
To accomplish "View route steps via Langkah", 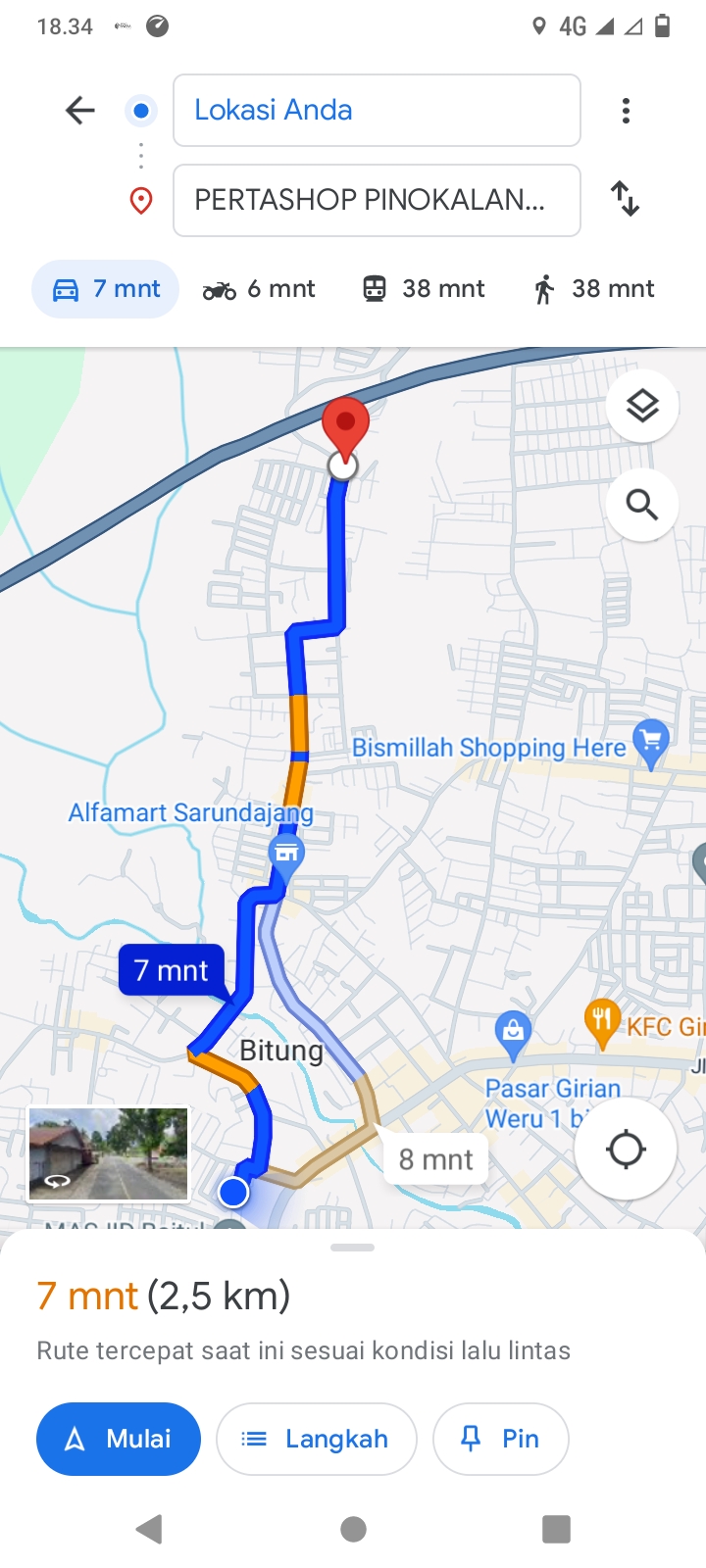I will point(317,1439).
